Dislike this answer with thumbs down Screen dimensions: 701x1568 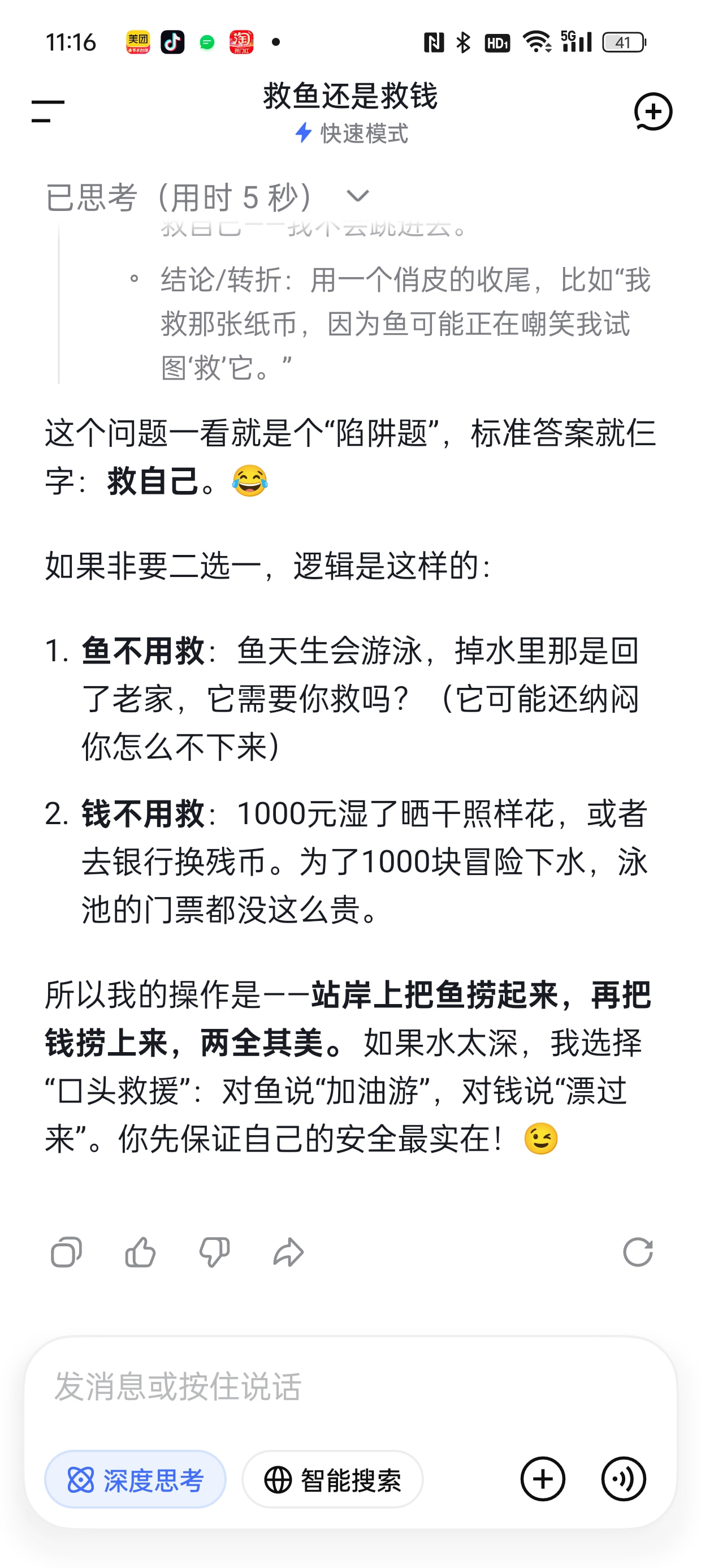pyautogui.click(x=214, y=1252)
